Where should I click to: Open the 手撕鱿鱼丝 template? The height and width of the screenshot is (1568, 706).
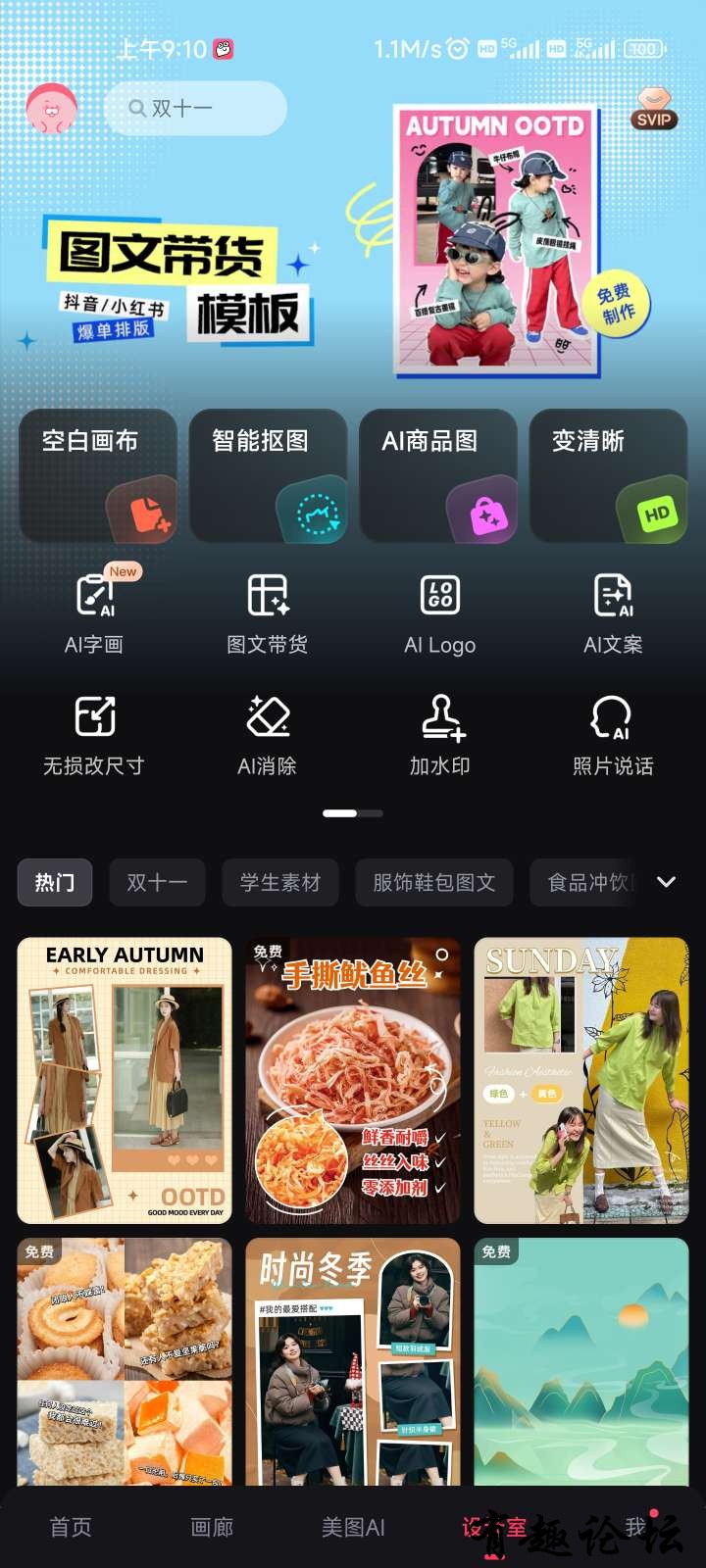[x=352, y=1080]
